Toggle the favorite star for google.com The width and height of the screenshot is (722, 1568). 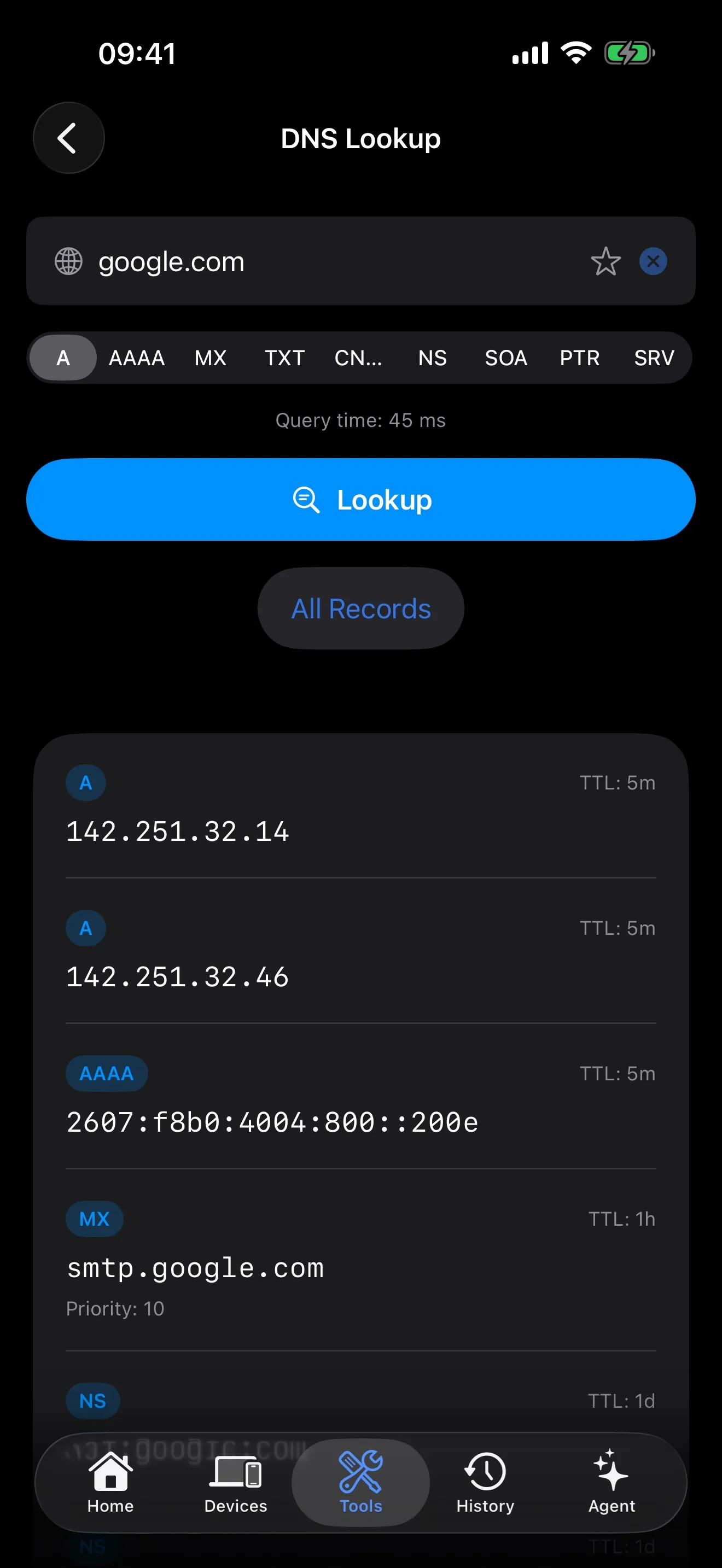click(x=605, y=261)
